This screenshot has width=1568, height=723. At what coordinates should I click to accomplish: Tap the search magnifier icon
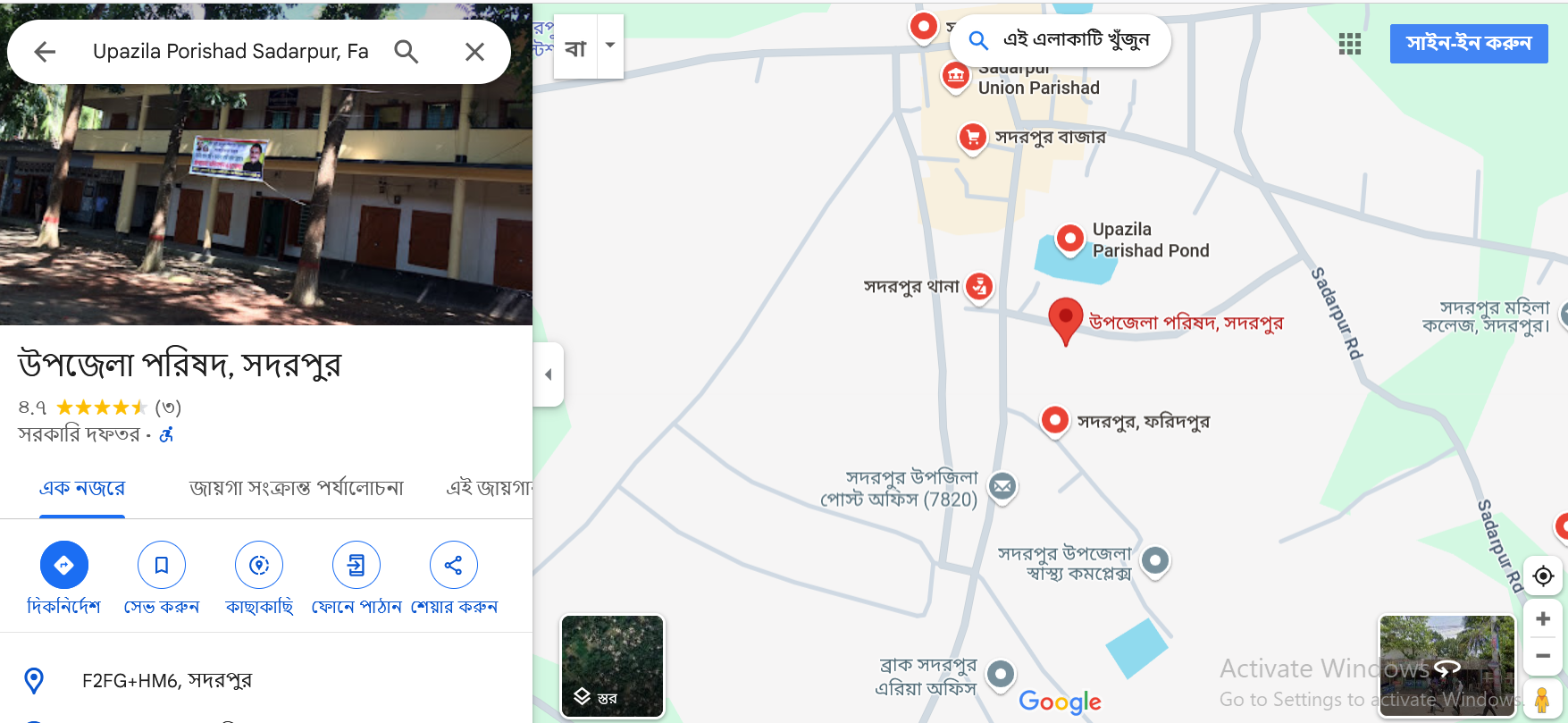407,52
